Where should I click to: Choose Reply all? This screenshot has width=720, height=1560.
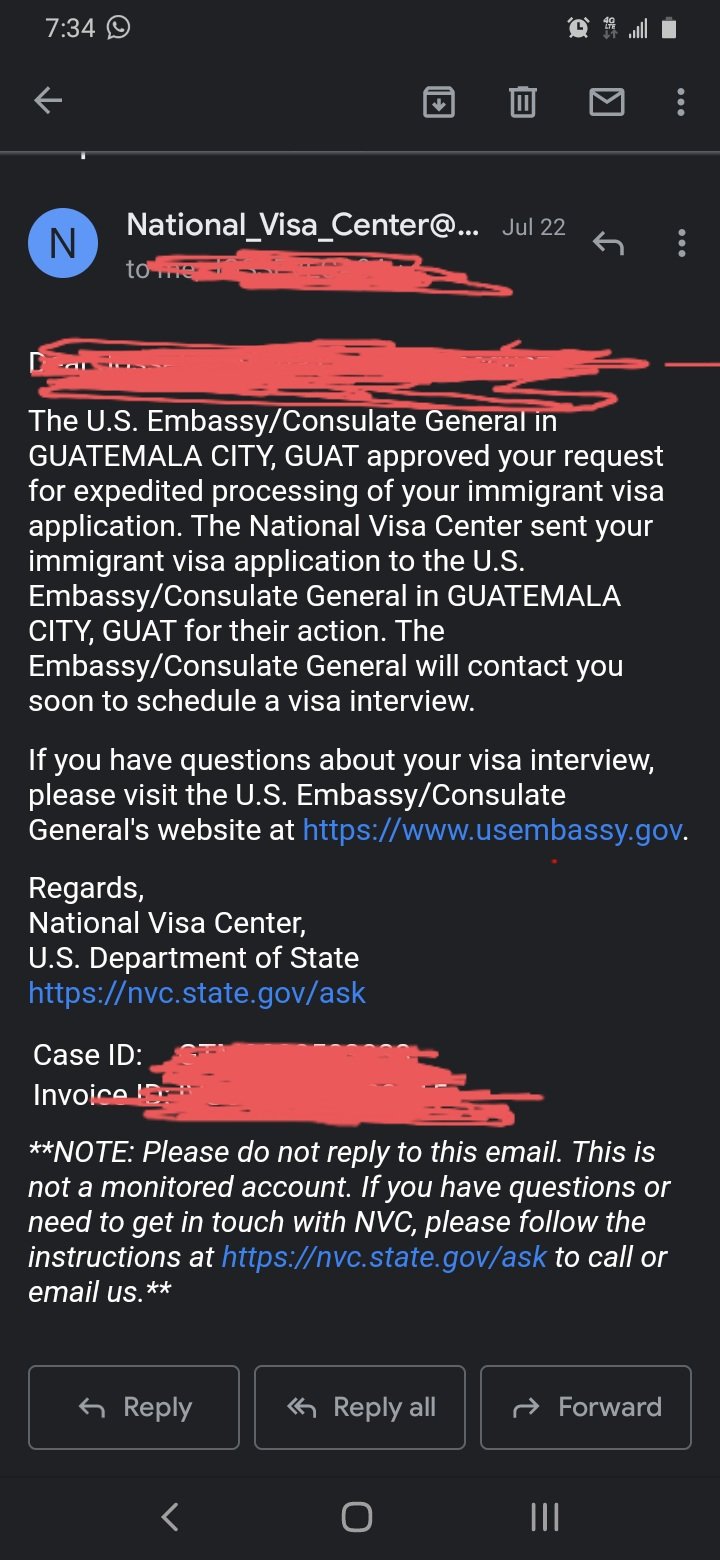(x=360, y=1407)
